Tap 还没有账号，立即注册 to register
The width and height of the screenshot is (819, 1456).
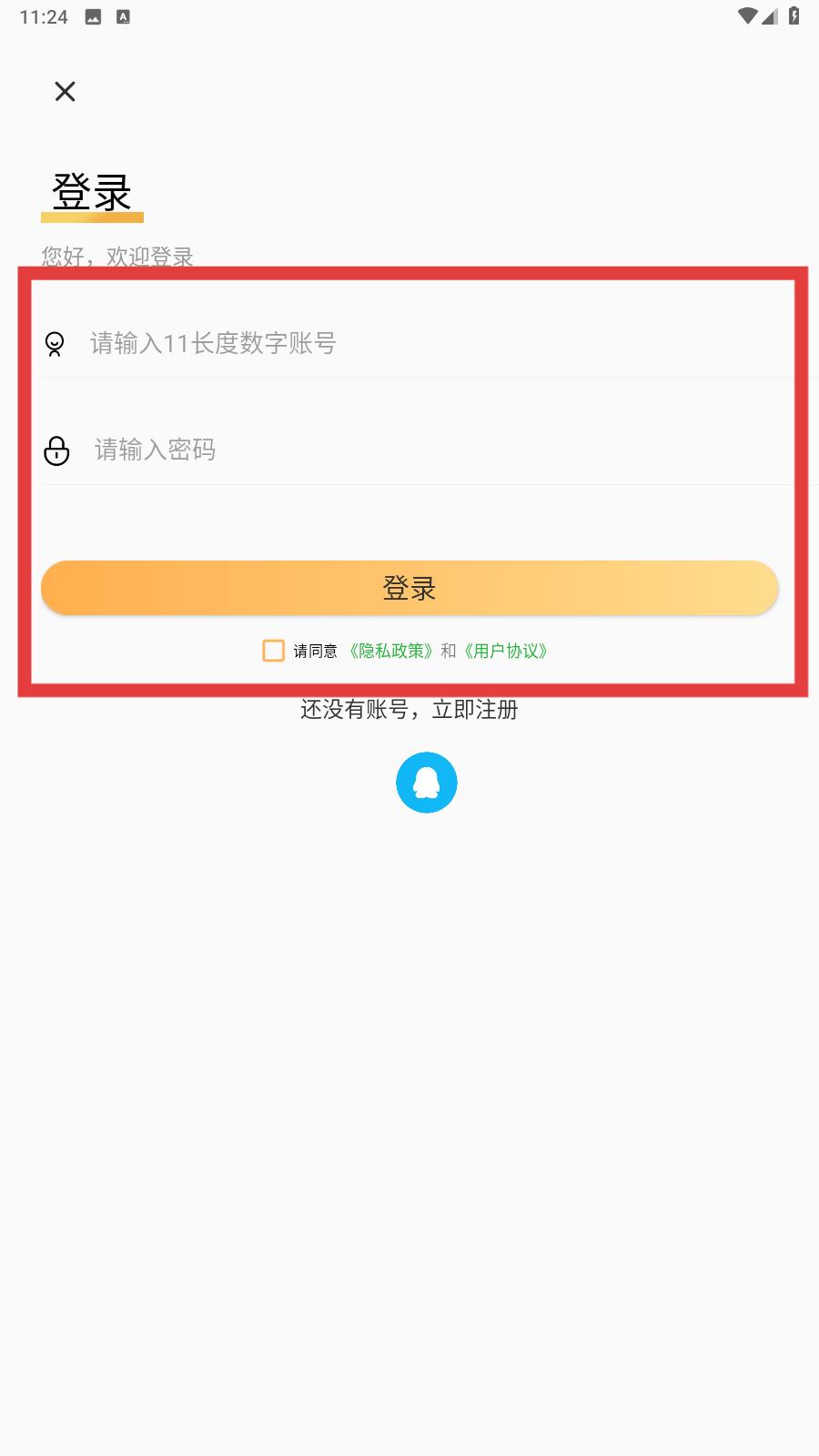coord(409,710)
